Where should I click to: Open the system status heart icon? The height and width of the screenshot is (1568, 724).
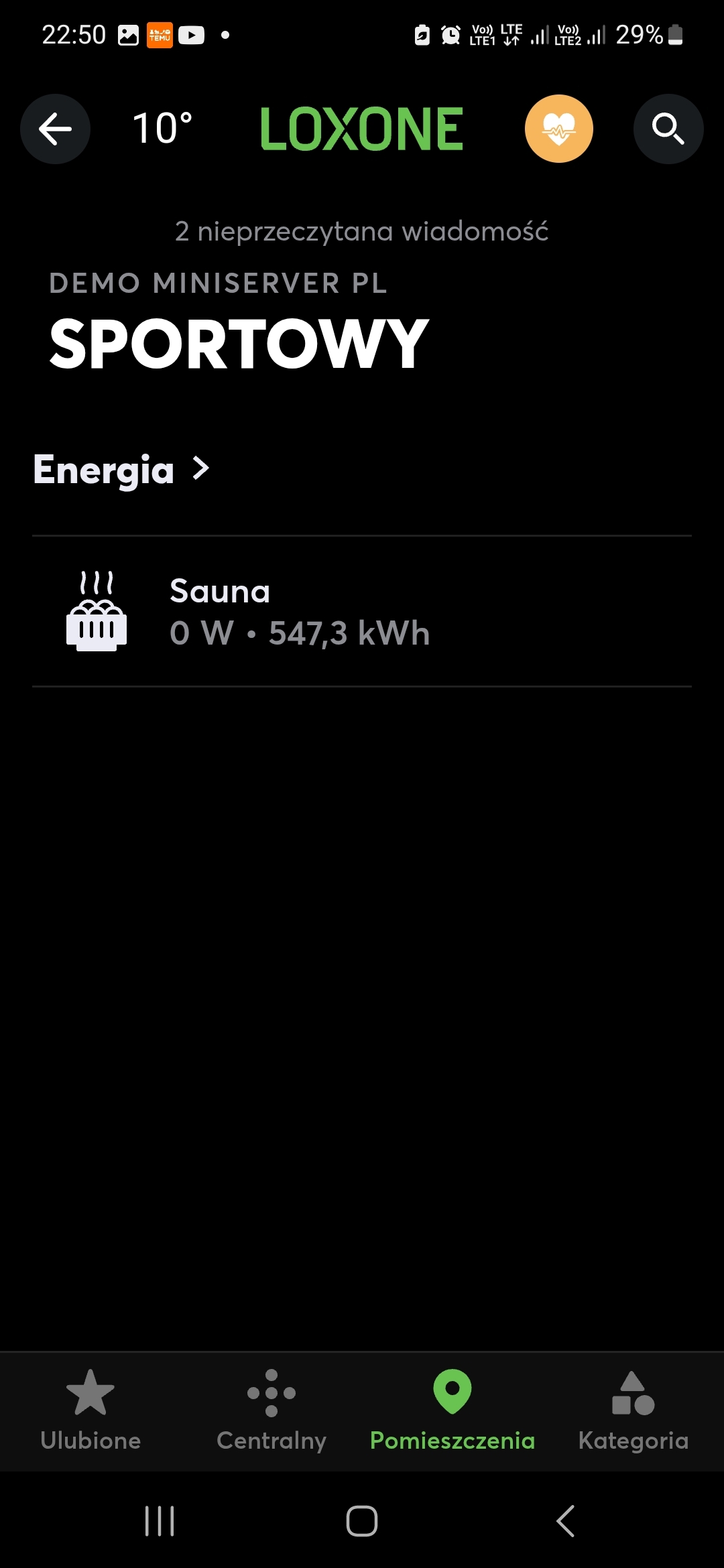click(558, 129)
